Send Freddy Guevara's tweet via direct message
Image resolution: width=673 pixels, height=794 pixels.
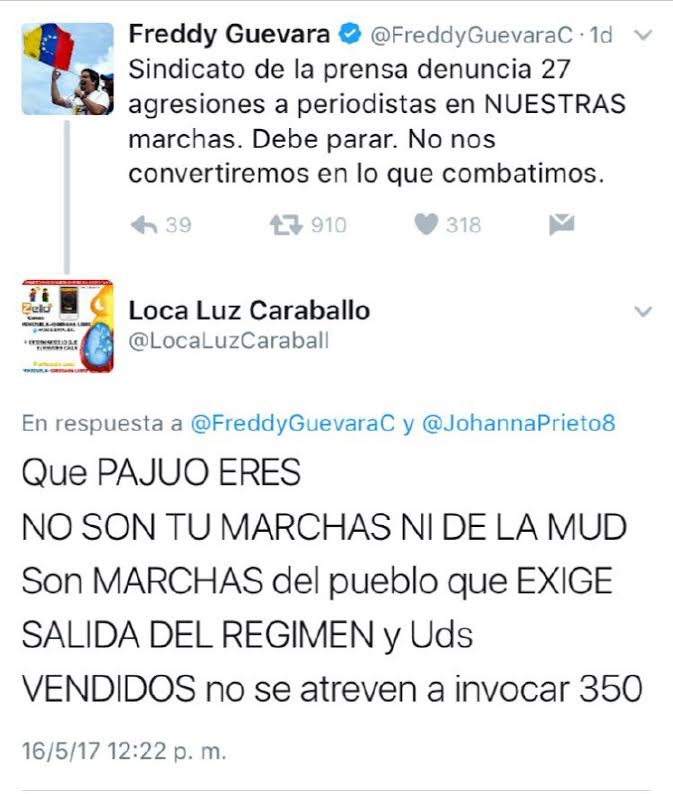pyautogui.click(x=562, y=226)
